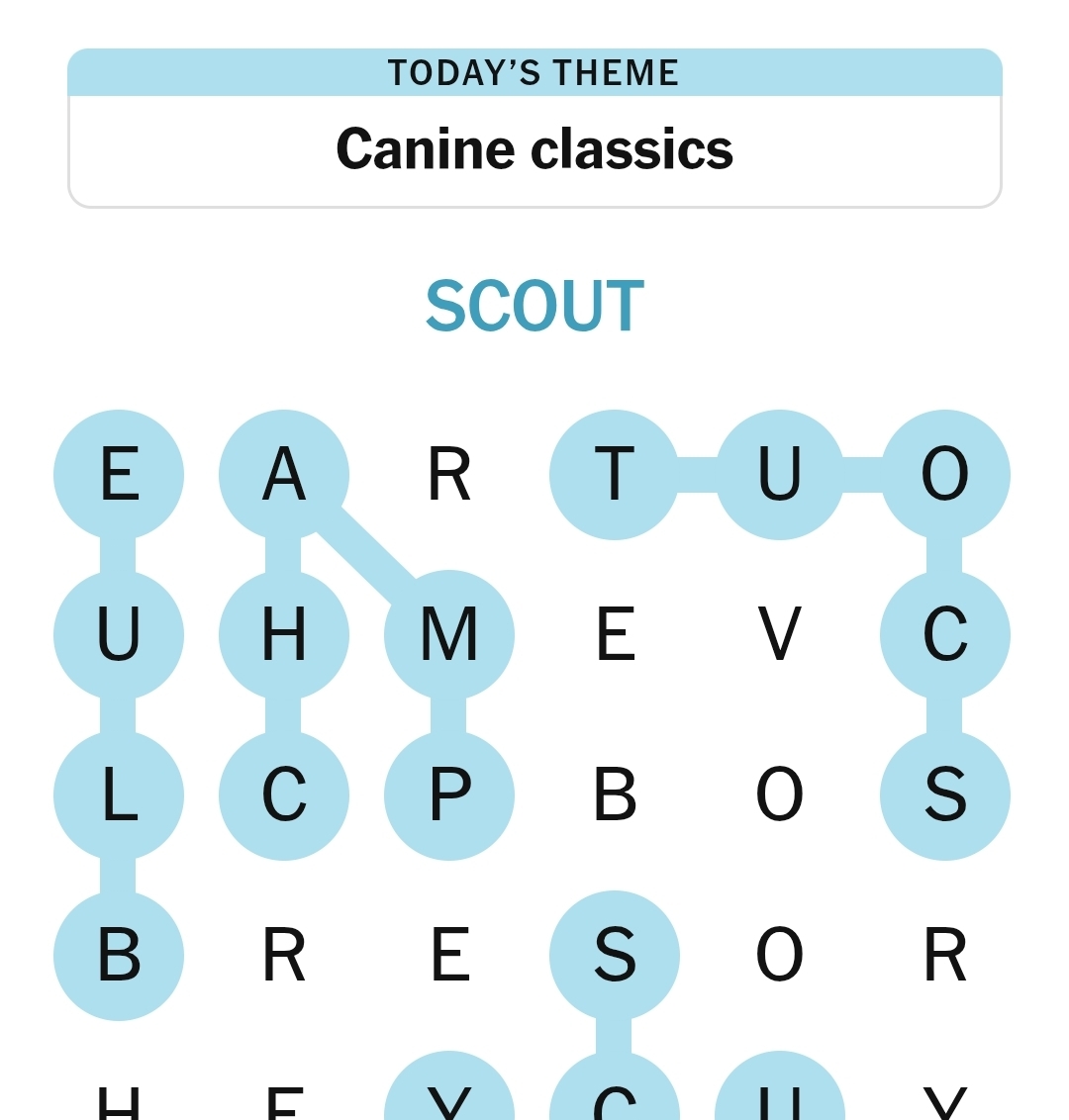Select the letter L in the grid
1069x1120 pixels.
tap(119, 795)
